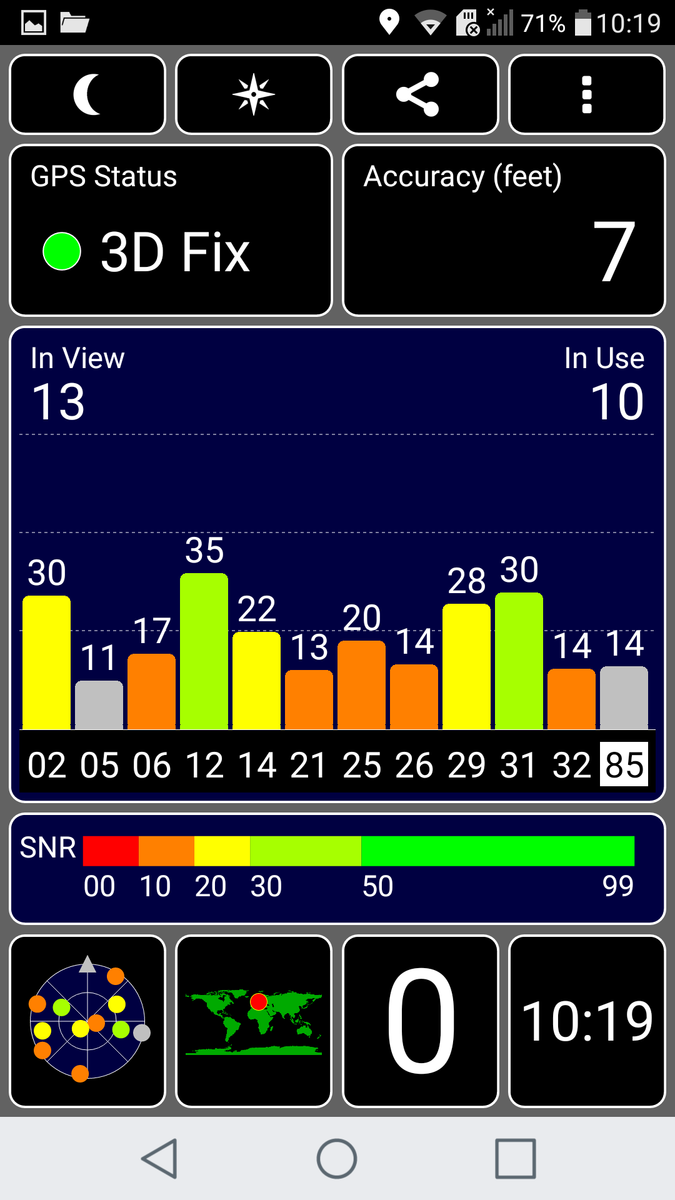Open recent apps with the square button
The image size is (675, 1200).
[515, 1158]
